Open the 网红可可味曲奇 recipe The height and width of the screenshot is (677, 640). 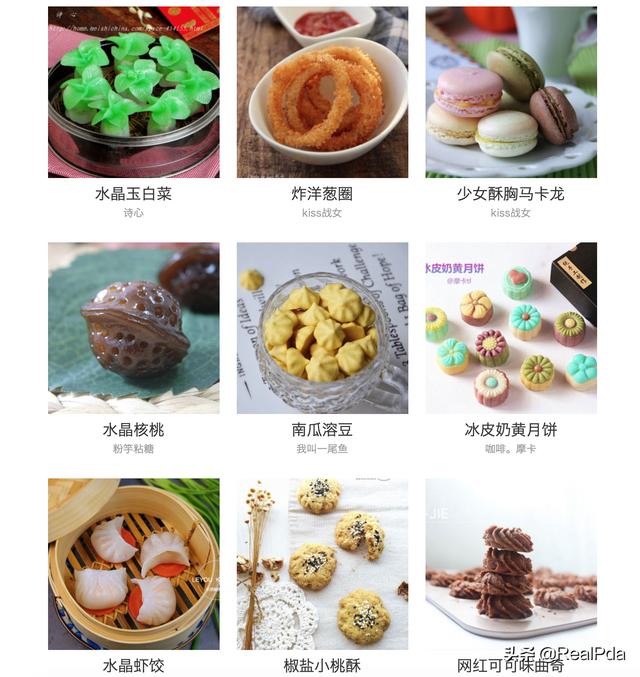(511, 563)
